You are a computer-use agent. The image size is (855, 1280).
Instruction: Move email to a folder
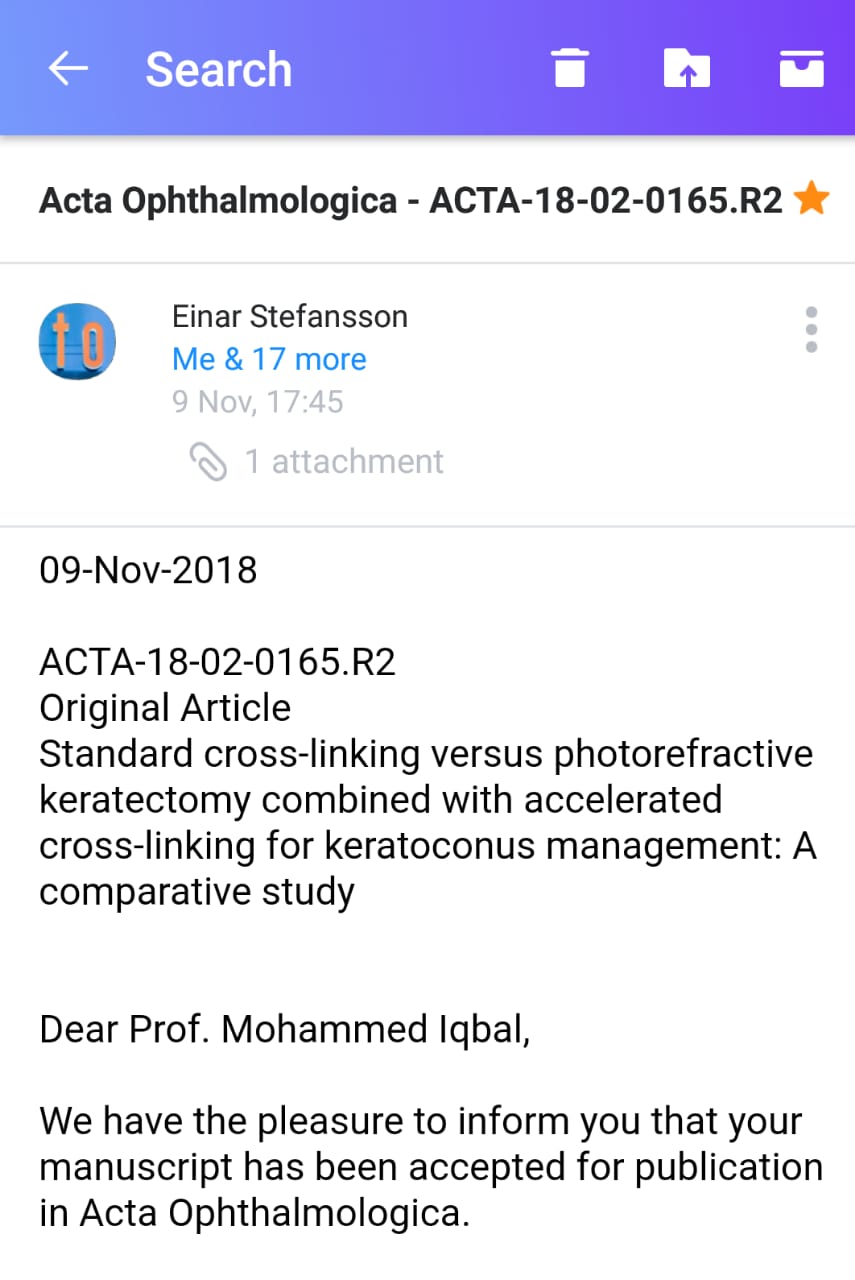[x=686, y=69]
